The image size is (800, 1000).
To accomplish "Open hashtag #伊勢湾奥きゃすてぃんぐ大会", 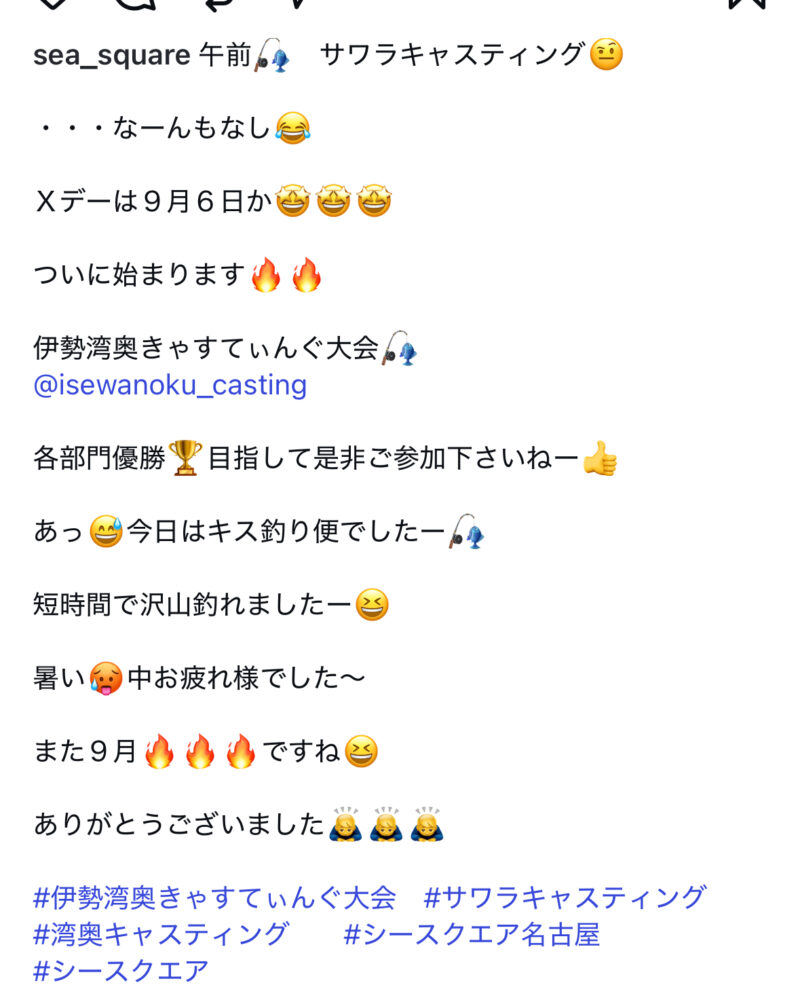I will tap(214, 897).
